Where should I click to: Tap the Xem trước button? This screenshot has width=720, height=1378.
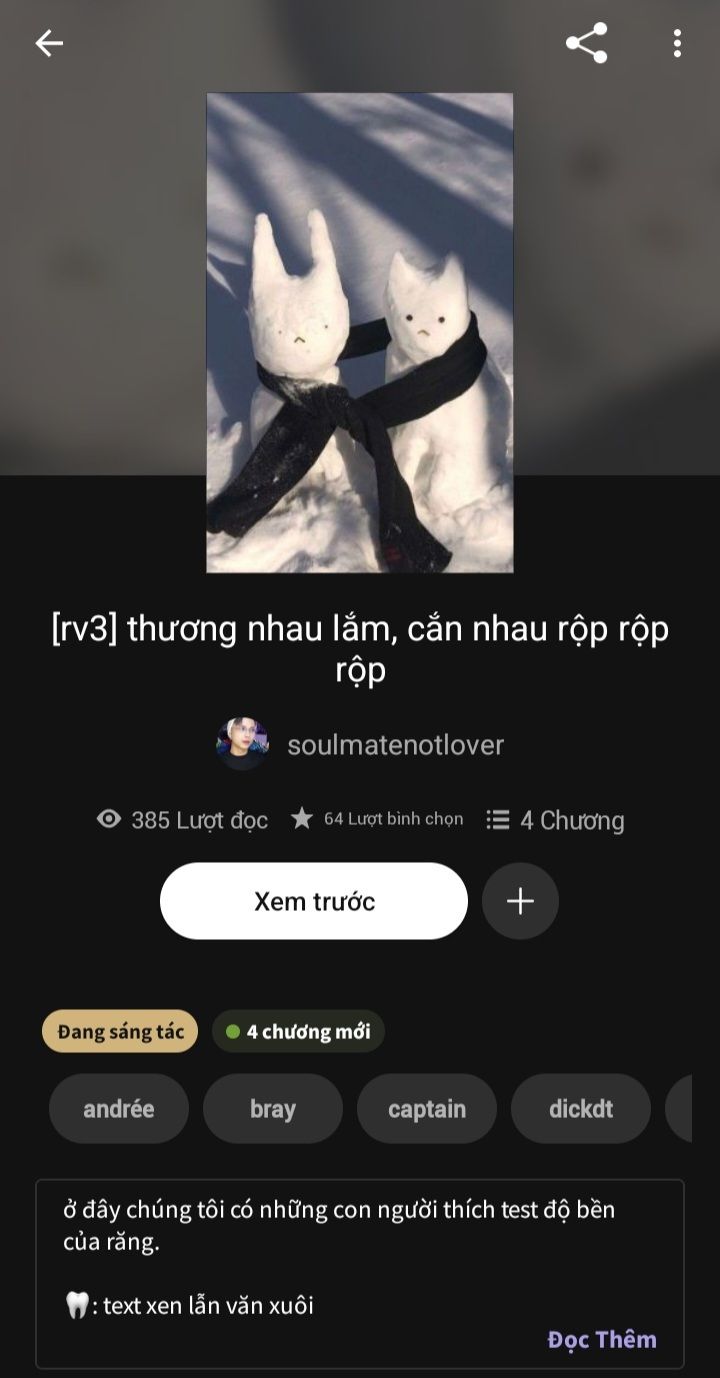[314, 901]
